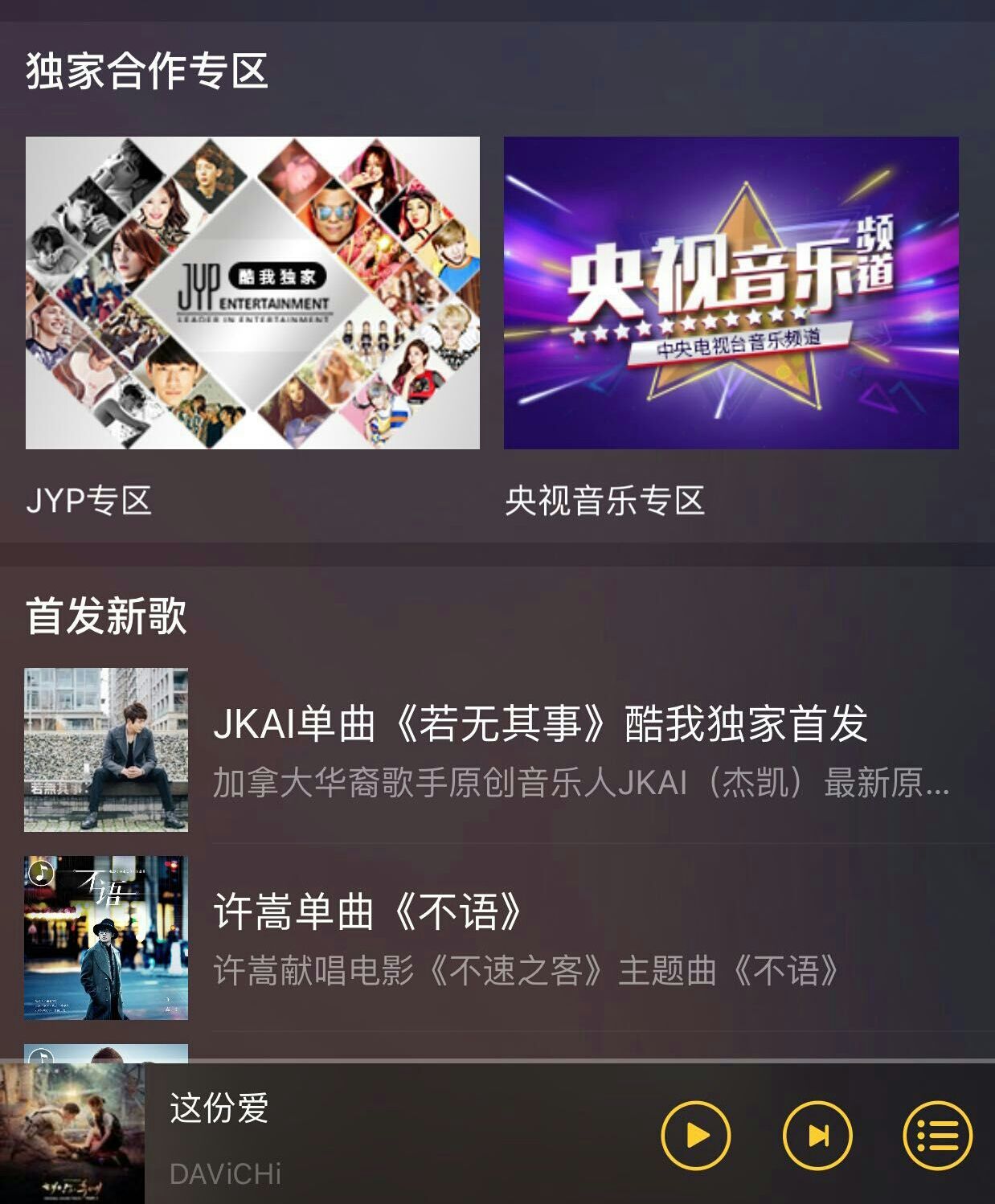Open JKAI单曲《若无其事》new song row
Viewport: 995px width, 1204px height.
point(540,749)
